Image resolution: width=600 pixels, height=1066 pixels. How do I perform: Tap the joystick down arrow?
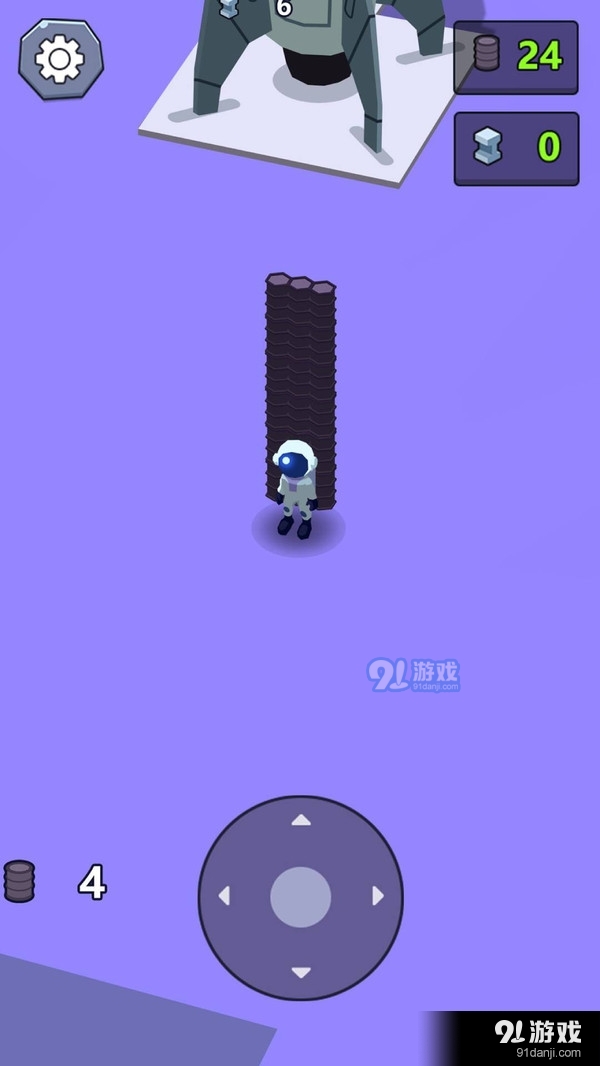pyautogui.click(x=300, y=971)
